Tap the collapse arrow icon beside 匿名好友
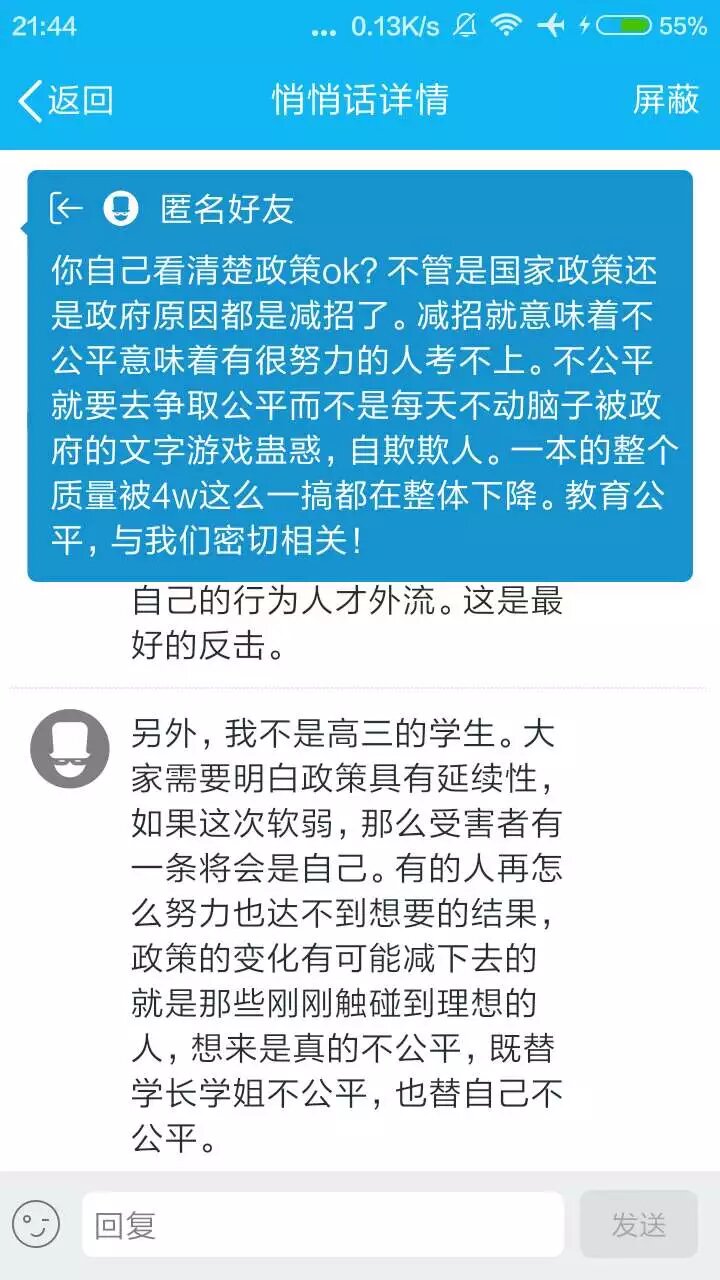Image resolution: width=720 pixels, height=1280 pixels. coord(66,208)
